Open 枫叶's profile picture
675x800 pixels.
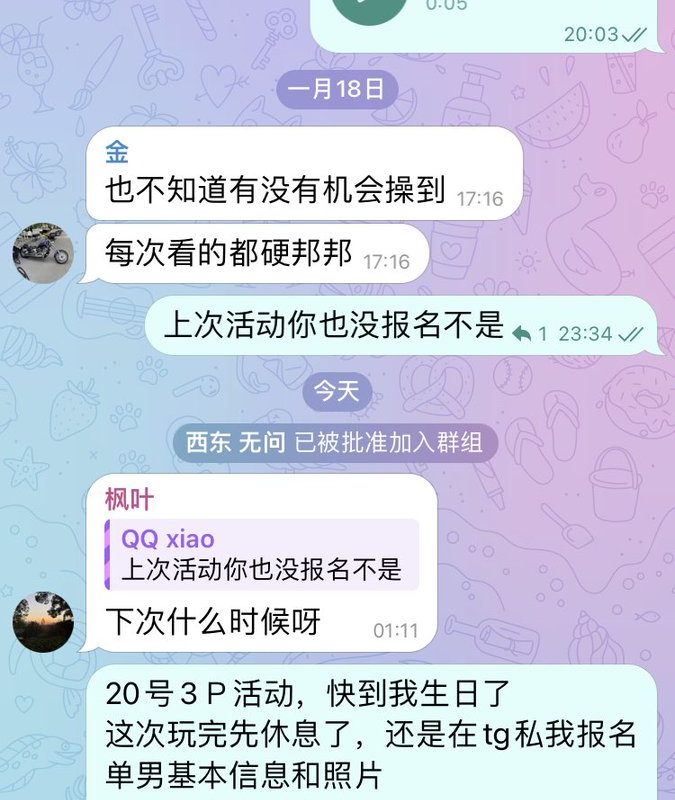tap(42, 622)
